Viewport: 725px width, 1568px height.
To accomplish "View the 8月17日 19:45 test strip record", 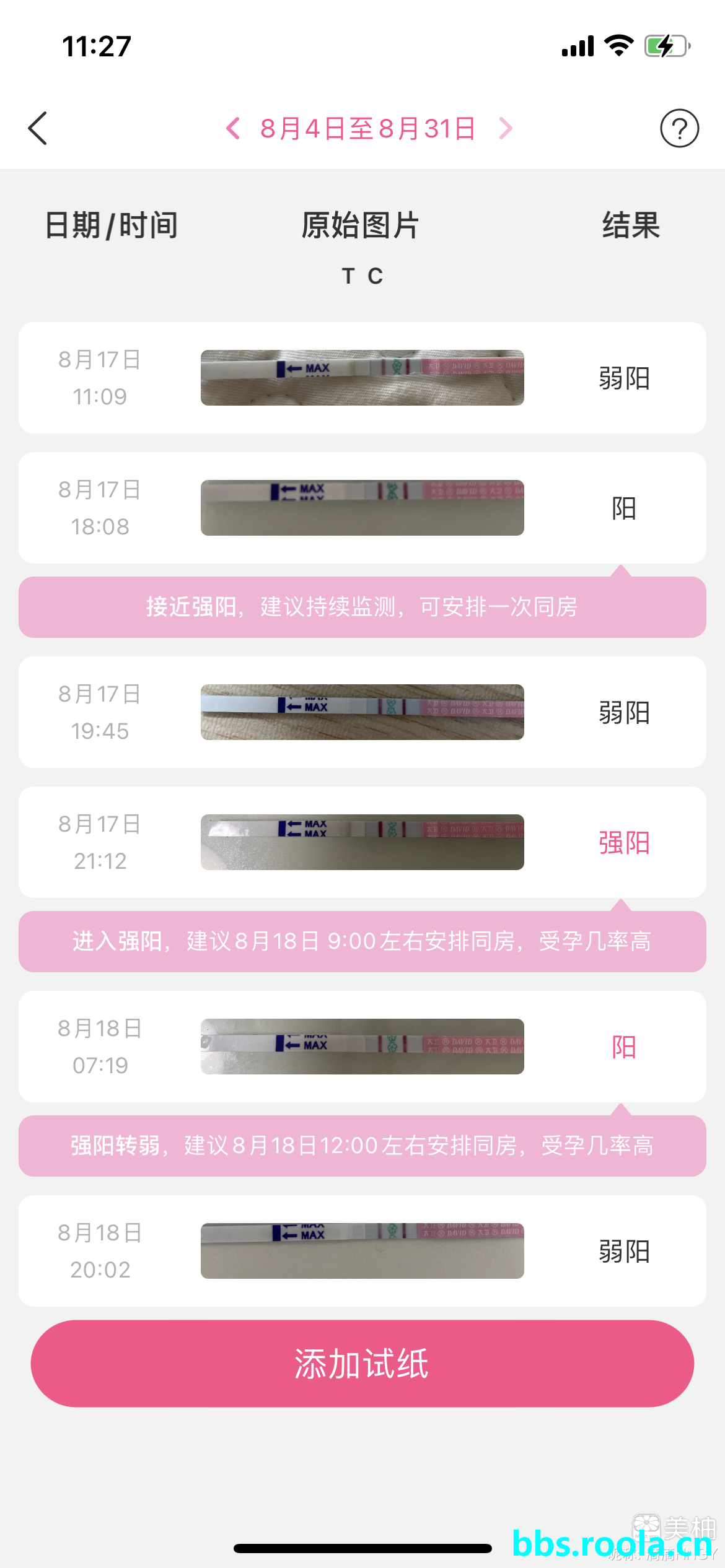I will 362,712.
